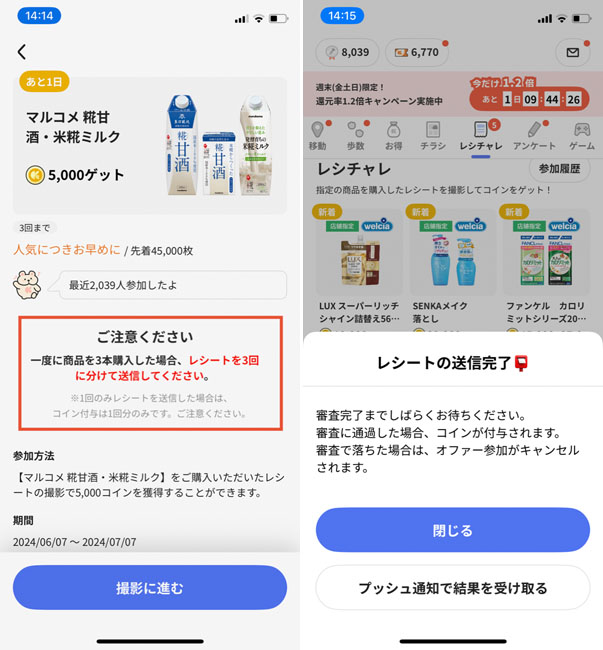Choose プッシュ通知で結果を受け取る

click(x=452, y=588)
